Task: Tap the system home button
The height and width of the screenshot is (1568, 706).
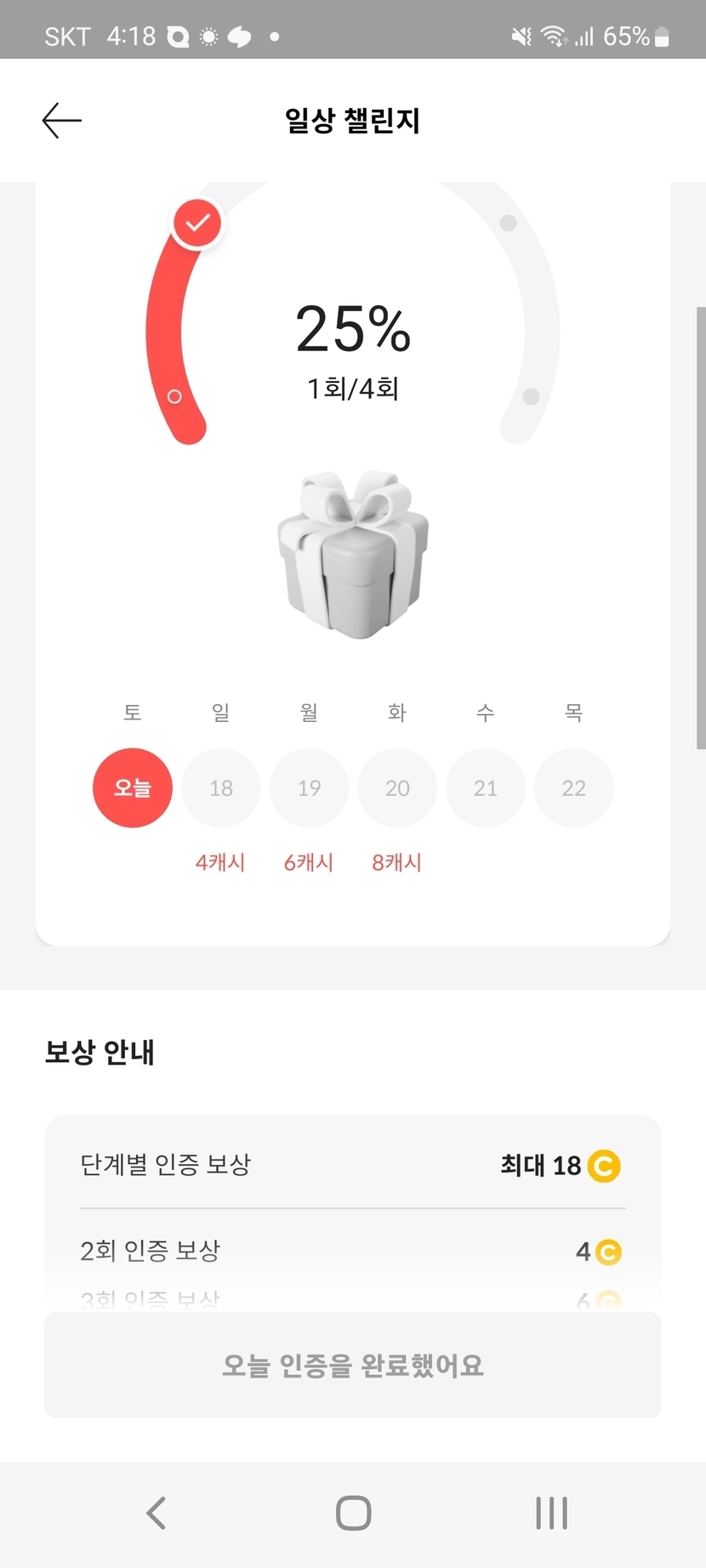Action: (353, 1513)
